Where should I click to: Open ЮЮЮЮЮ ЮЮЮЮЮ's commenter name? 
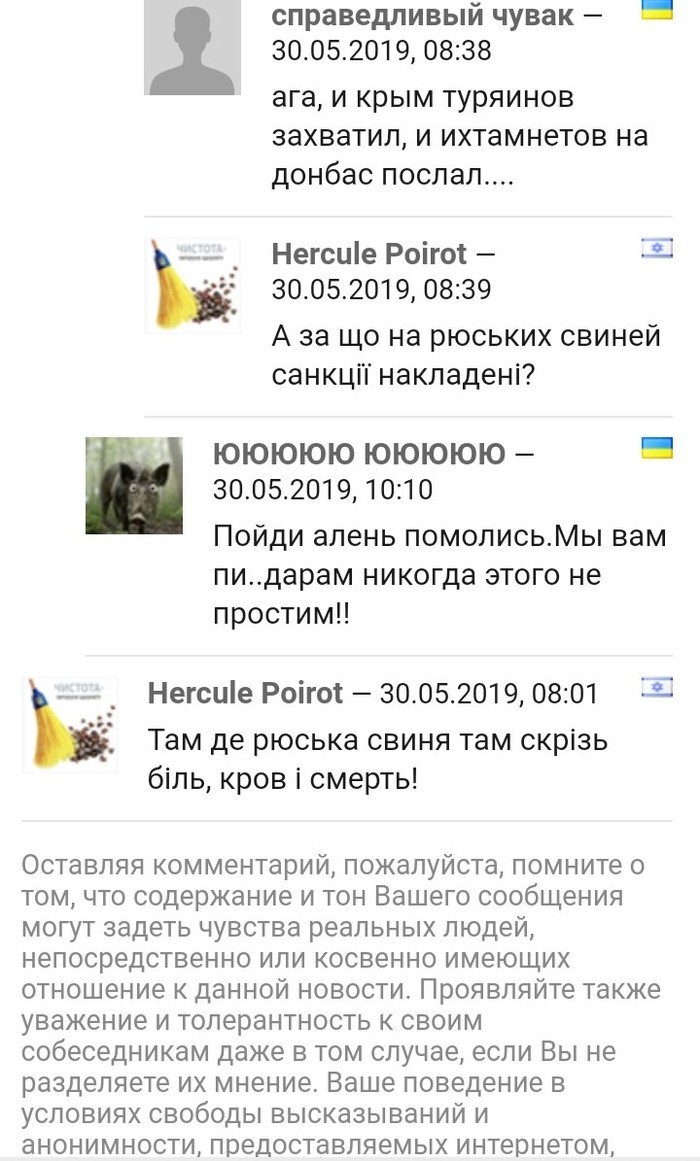tap(359, 455)
